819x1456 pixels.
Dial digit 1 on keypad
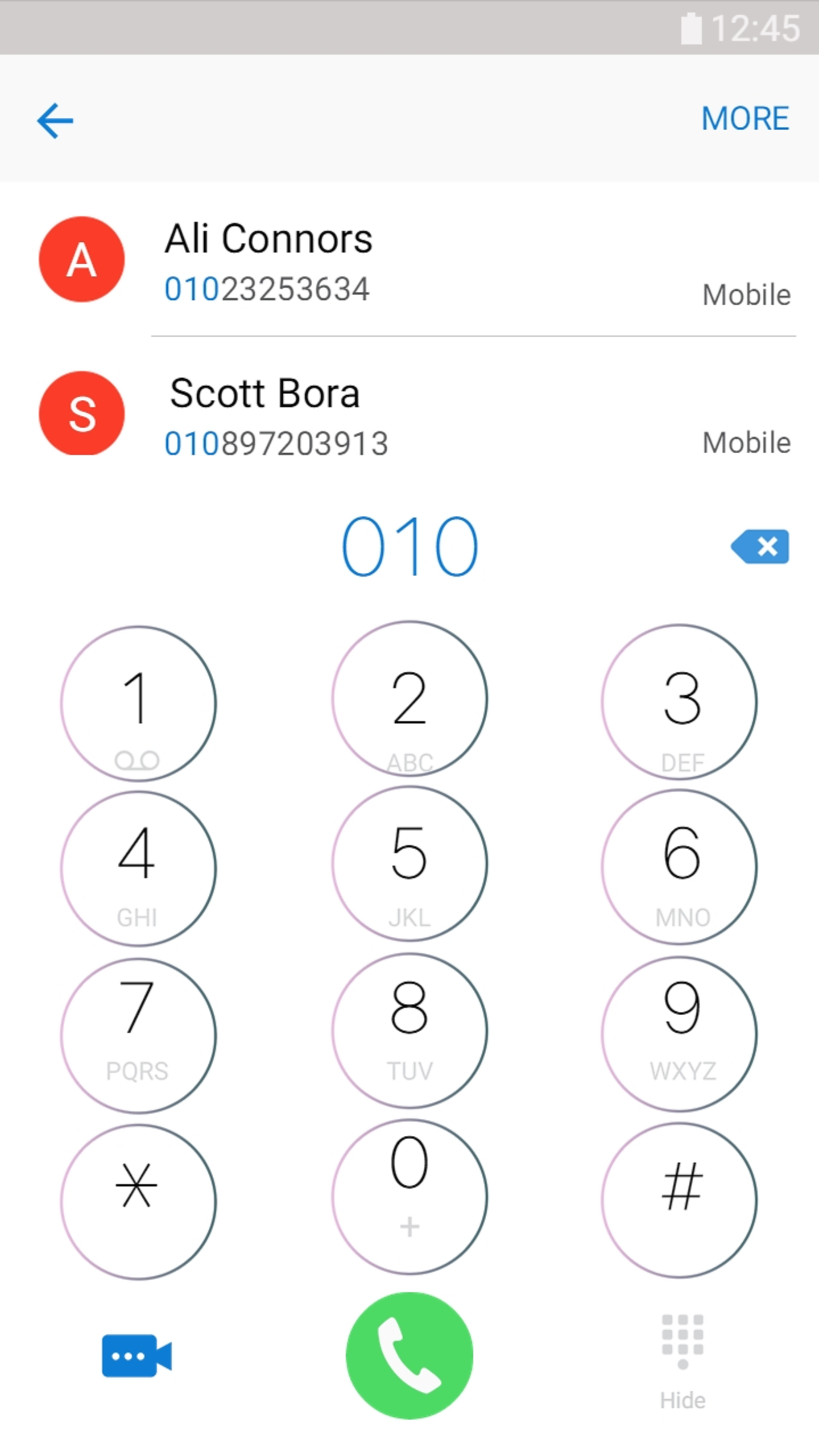pos(138,704)
